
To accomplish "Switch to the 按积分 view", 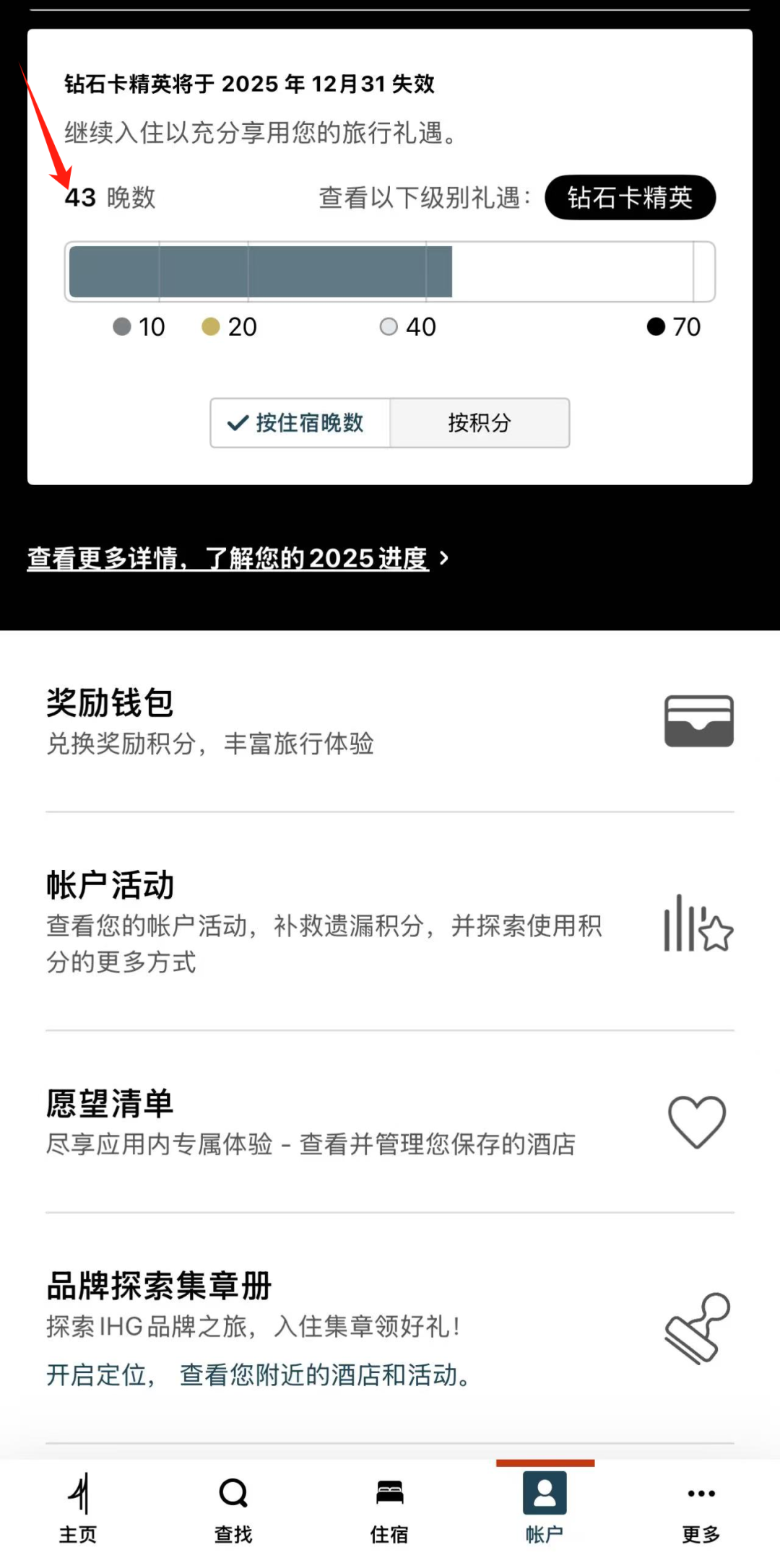I will click(x=480, y=423).
